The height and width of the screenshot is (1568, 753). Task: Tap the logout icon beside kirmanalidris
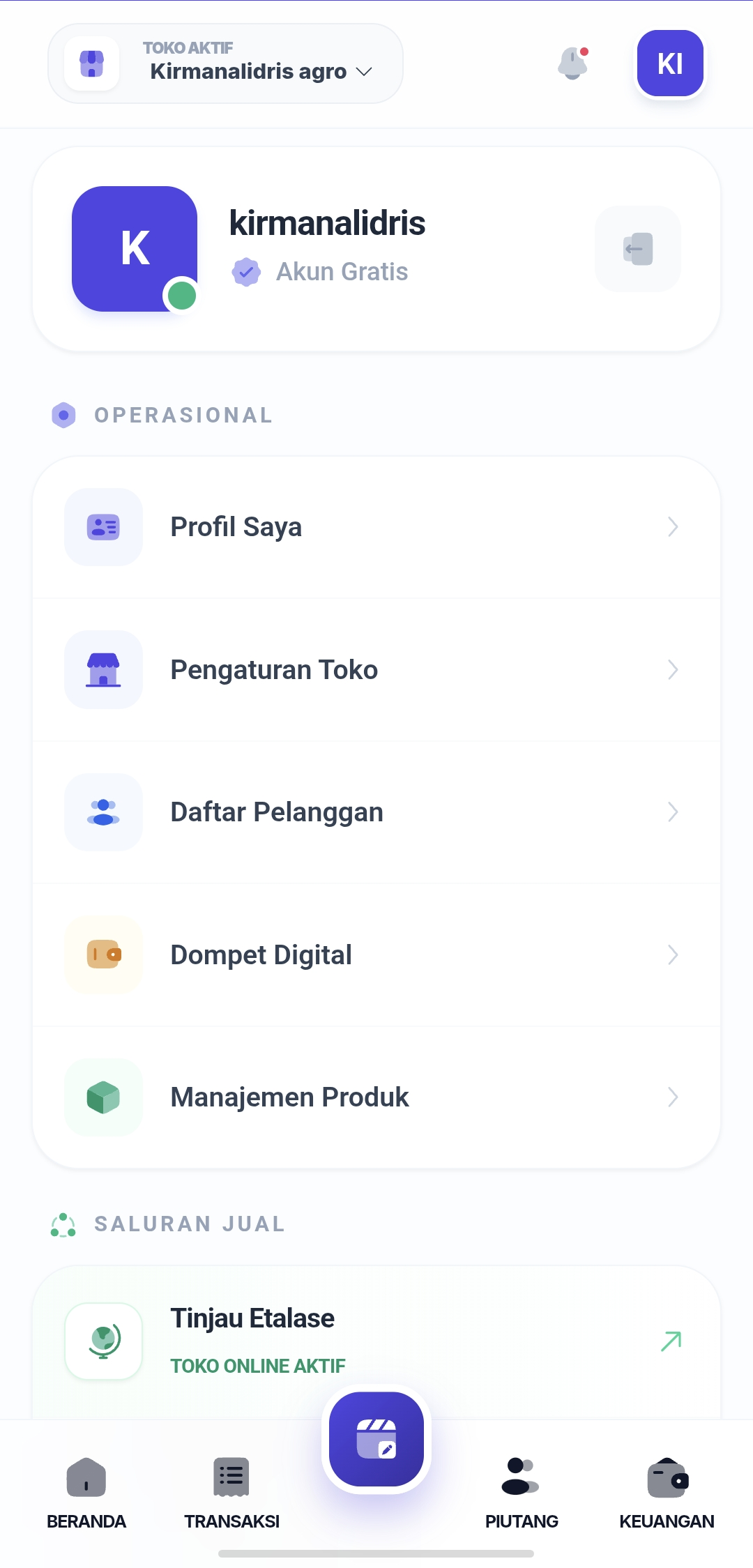coord(637,249)
